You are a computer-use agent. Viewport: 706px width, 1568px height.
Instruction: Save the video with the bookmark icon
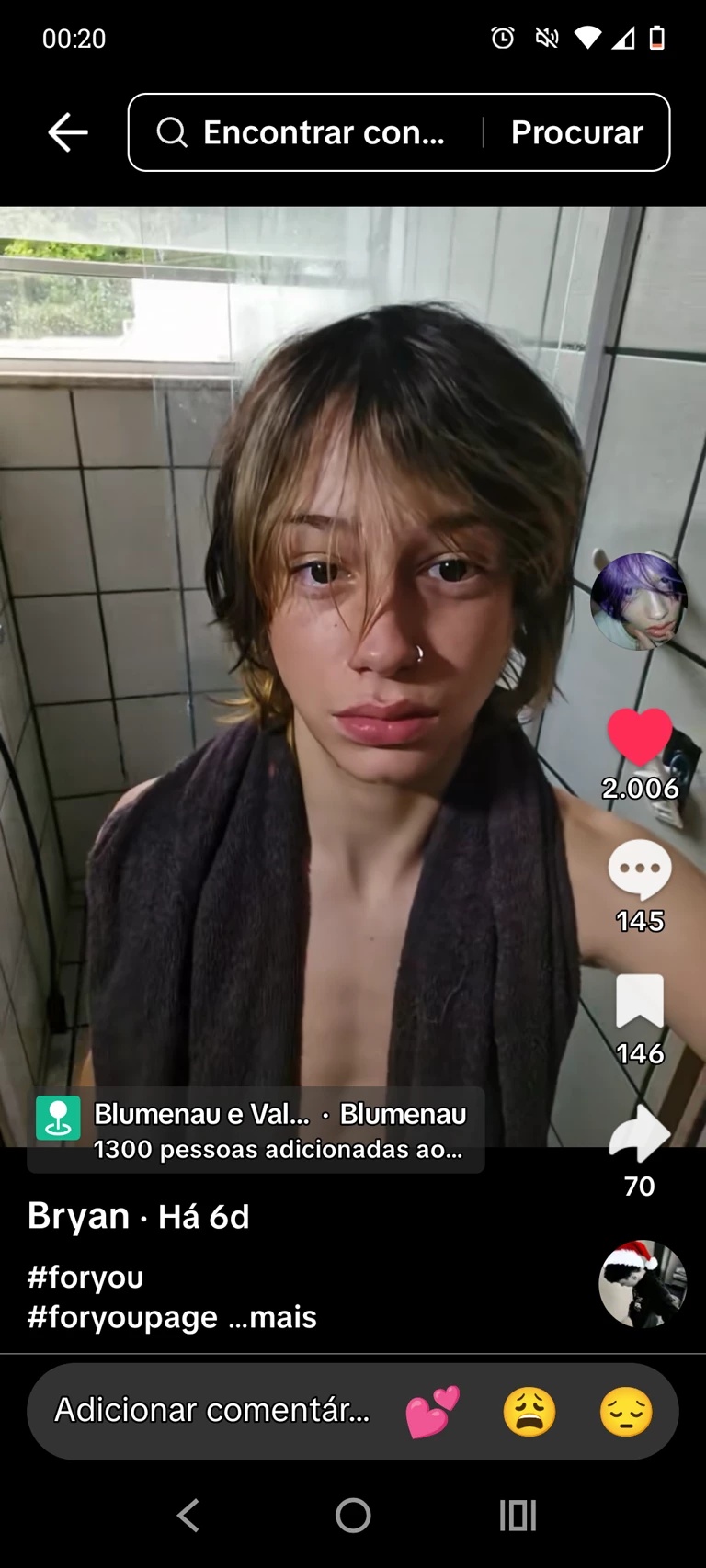tap(640, 1002)
